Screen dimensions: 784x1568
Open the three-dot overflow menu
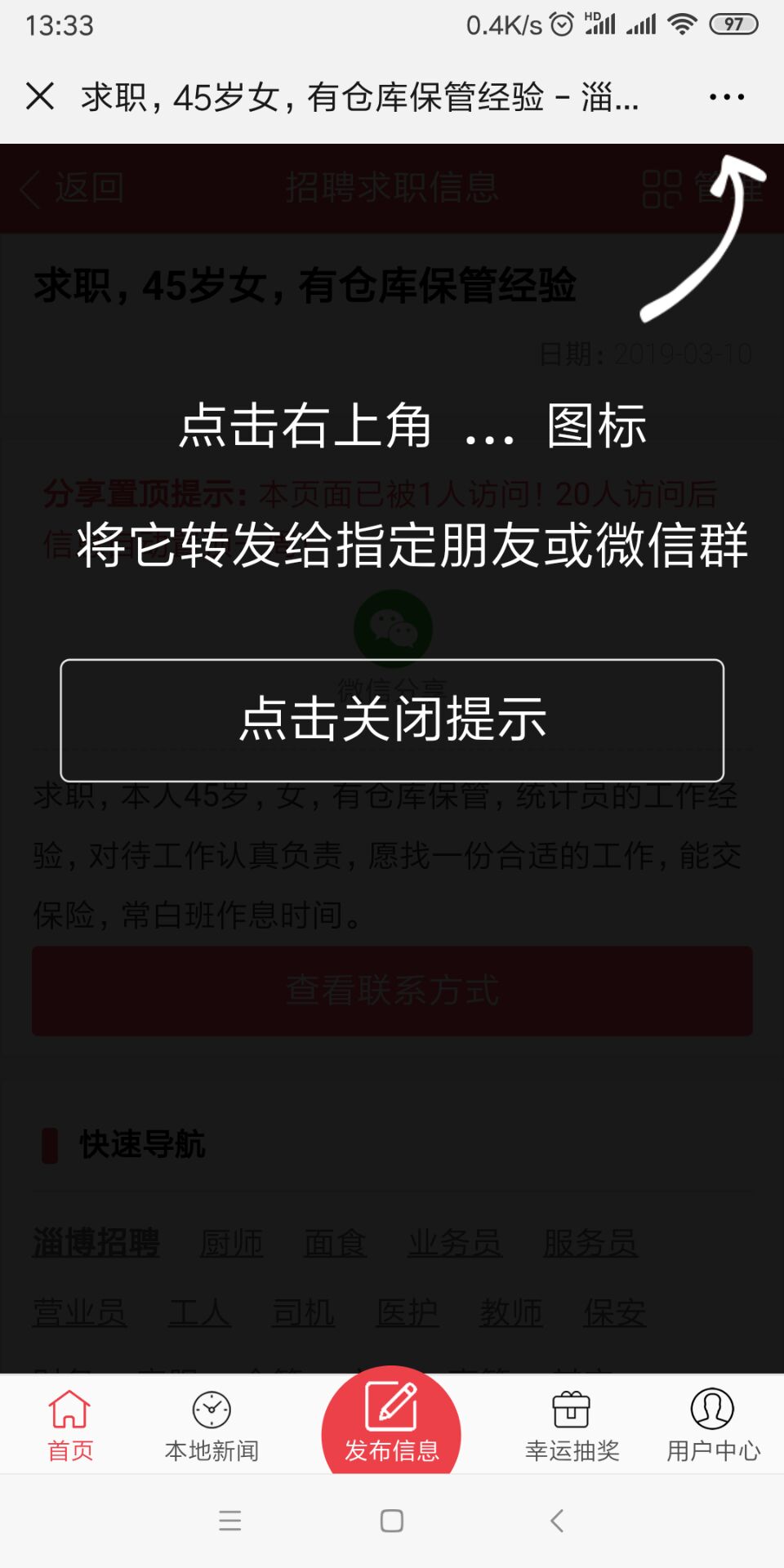[x=726, y=97]
